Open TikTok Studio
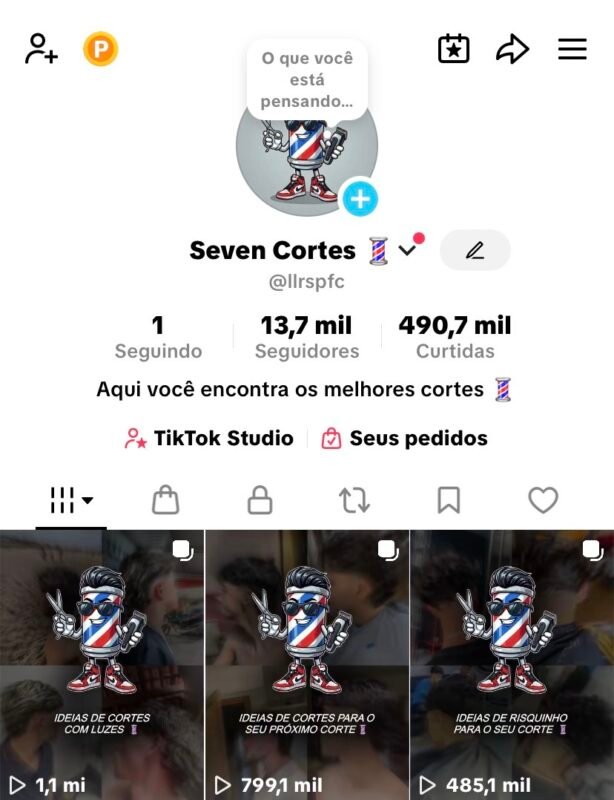The image size is (614, 800). [x=209, y=438]
